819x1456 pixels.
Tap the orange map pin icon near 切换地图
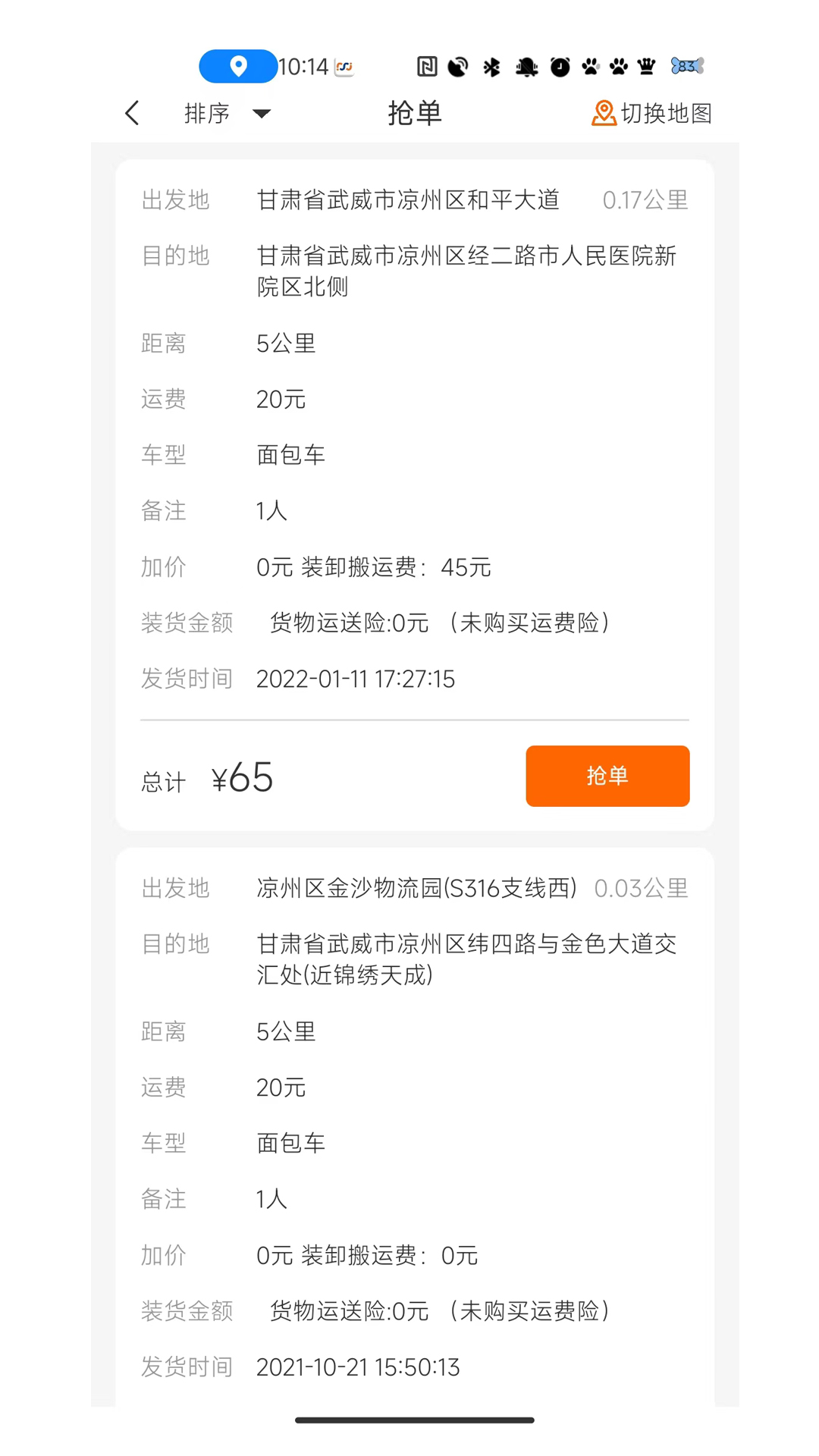[603, 112]
